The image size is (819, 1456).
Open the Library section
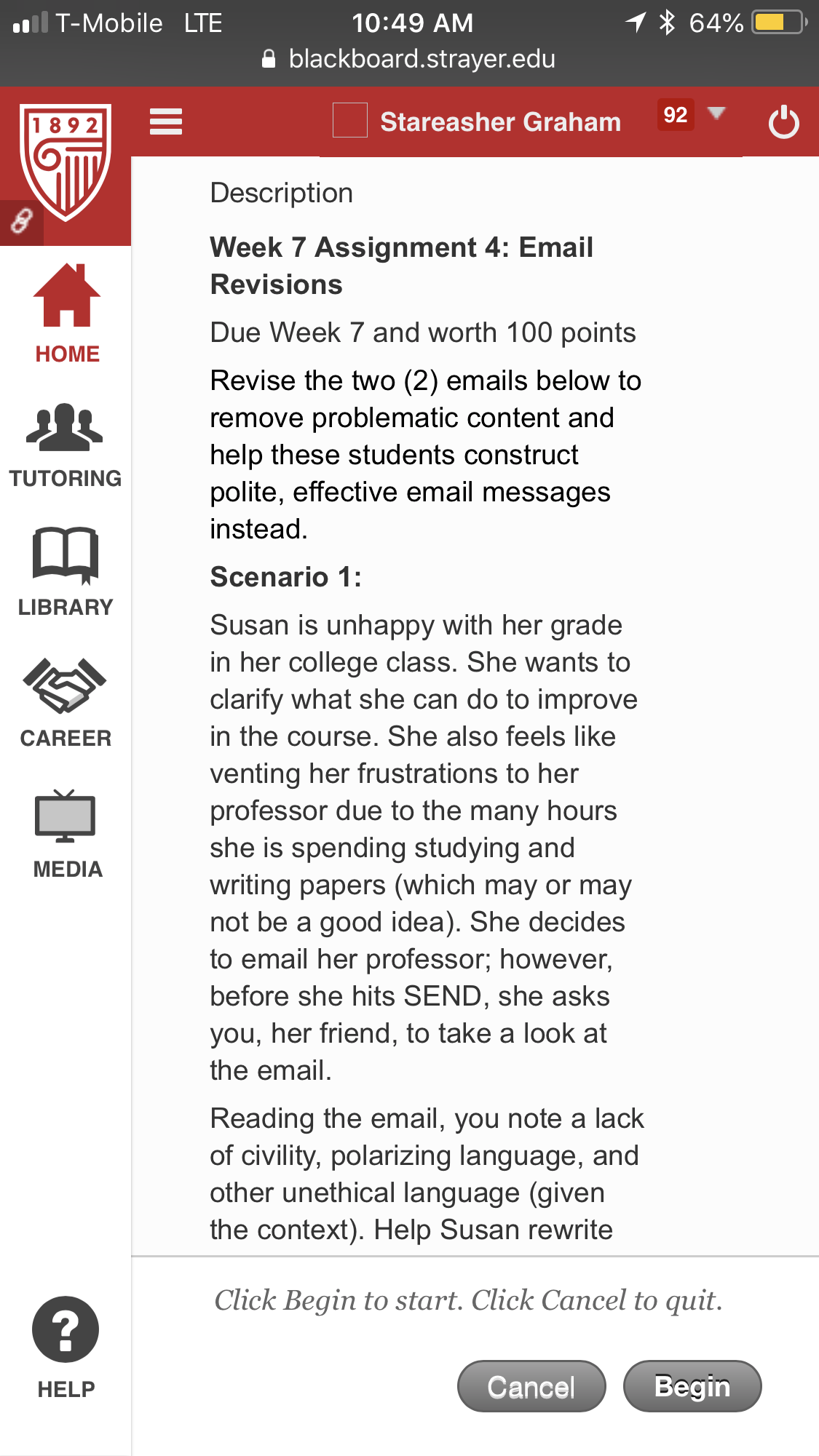point(66,572)
